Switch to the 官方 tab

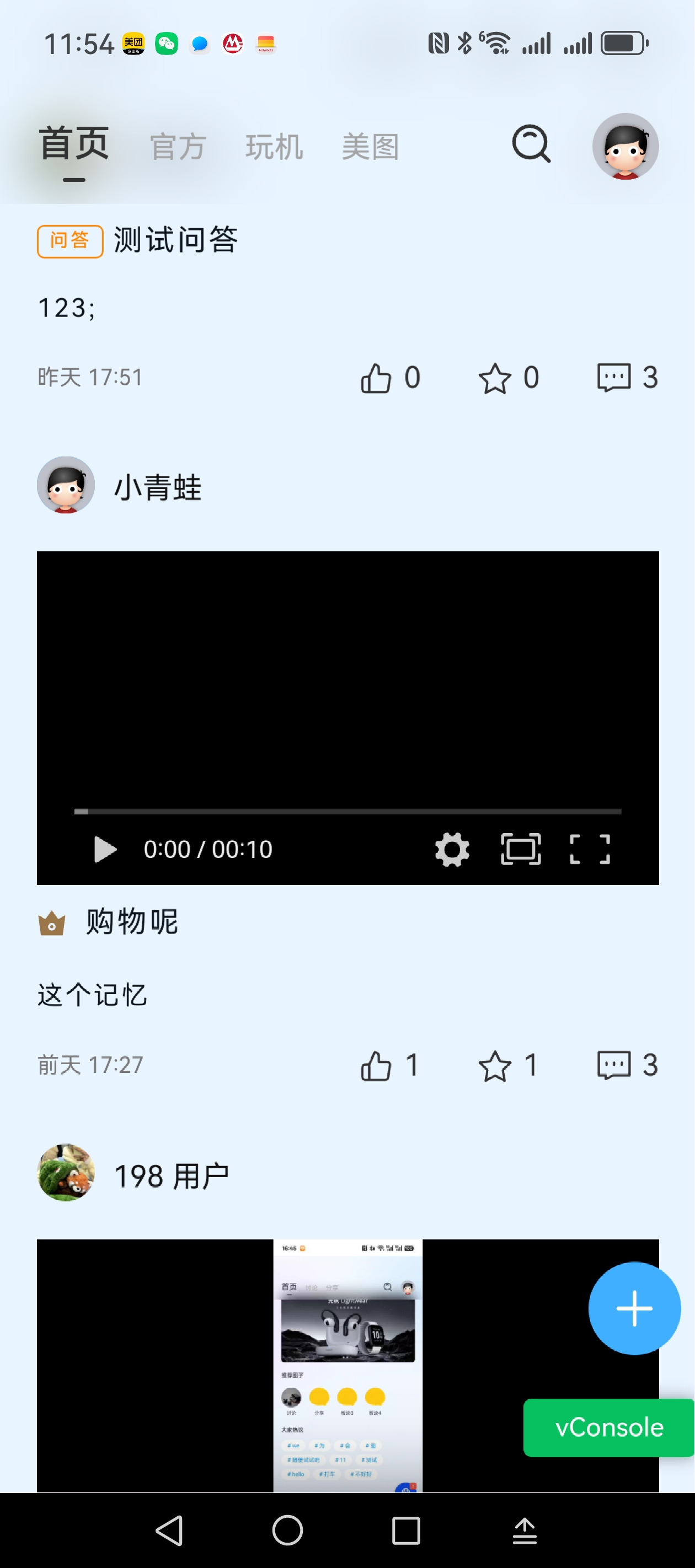(x=178, y=147)
